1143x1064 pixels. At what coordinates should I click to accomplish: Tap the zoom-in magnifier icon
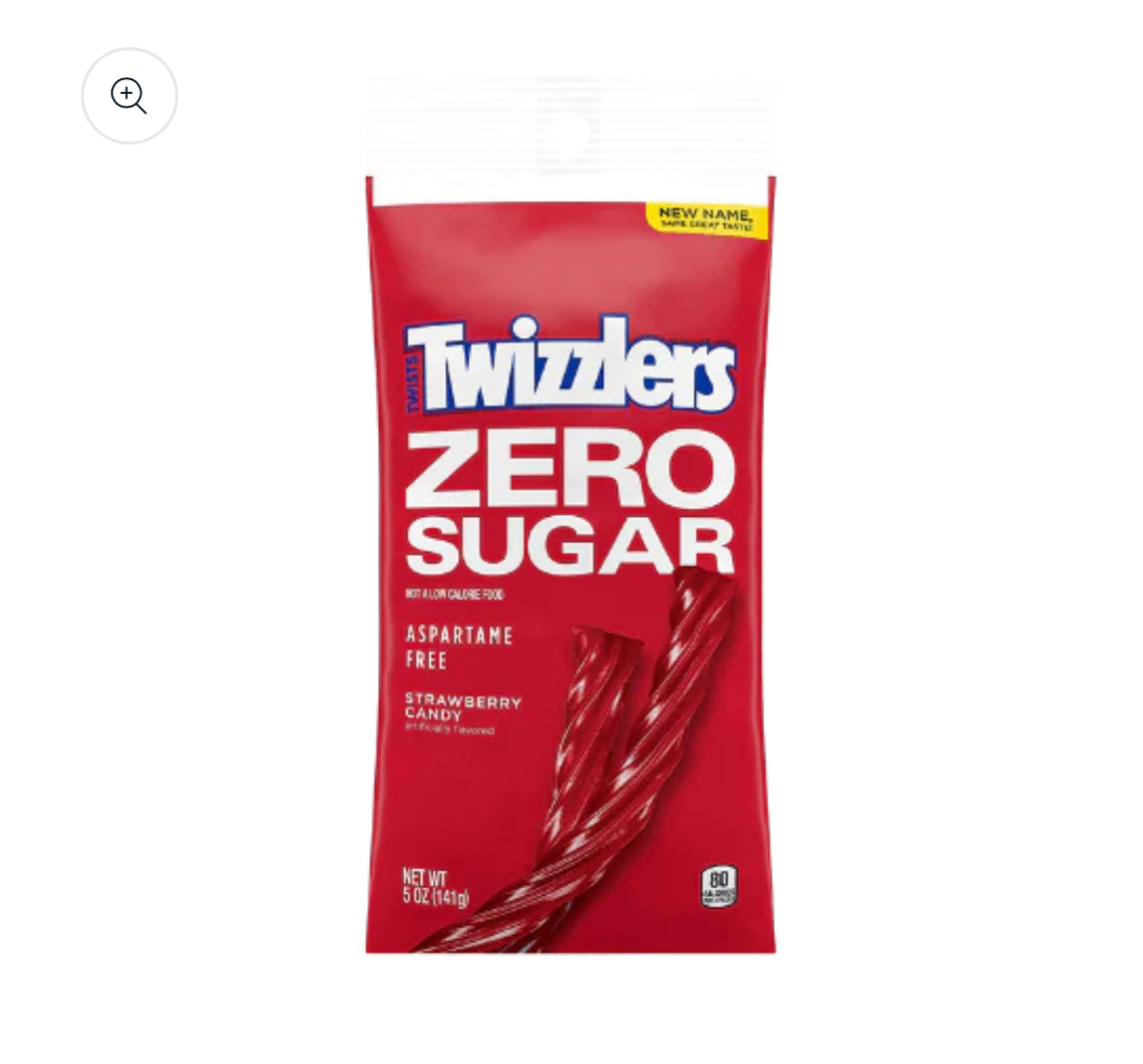point(129,96)
